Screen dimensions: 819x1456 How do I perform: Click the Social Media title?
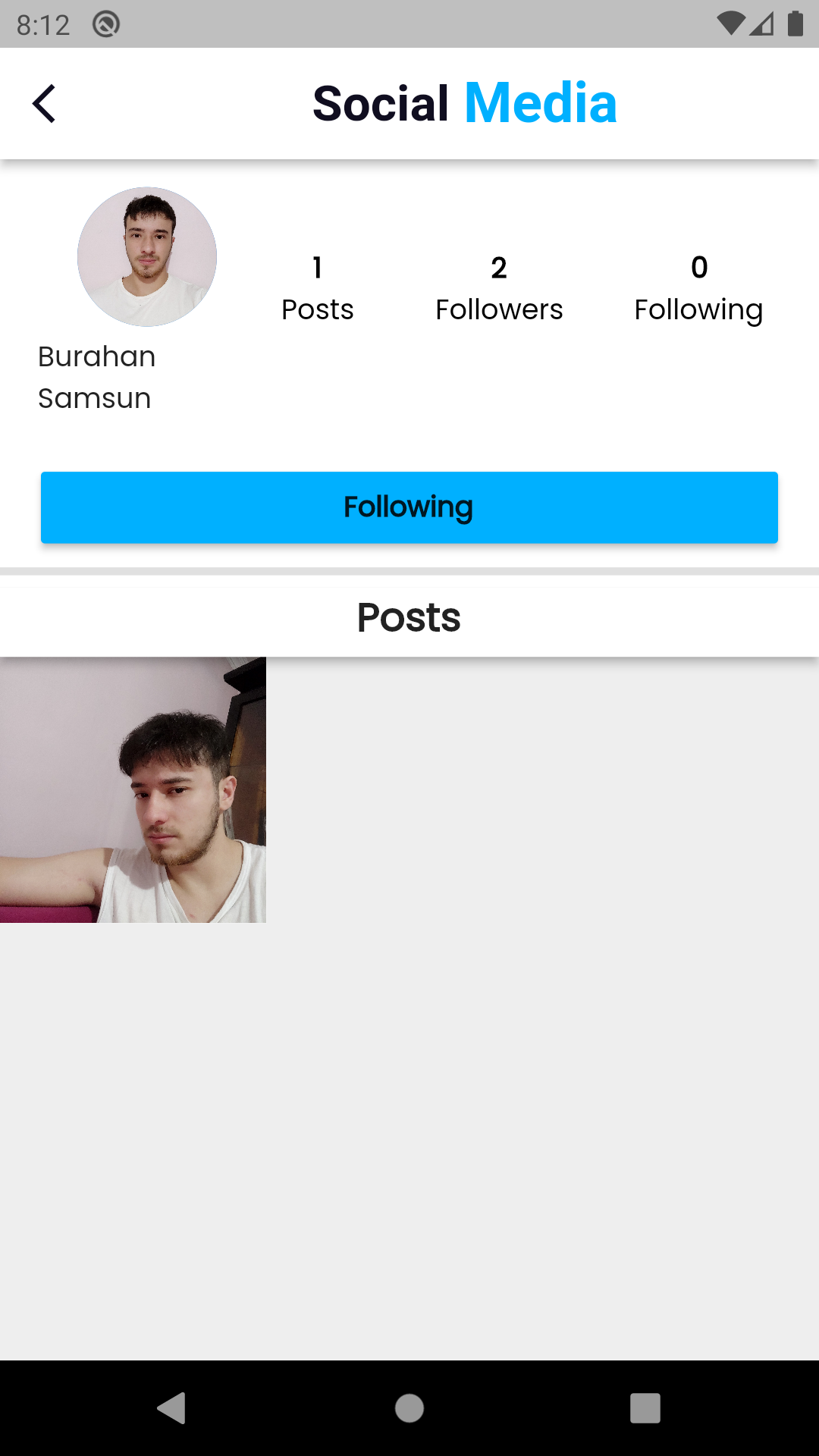click(x=465, y=103)
